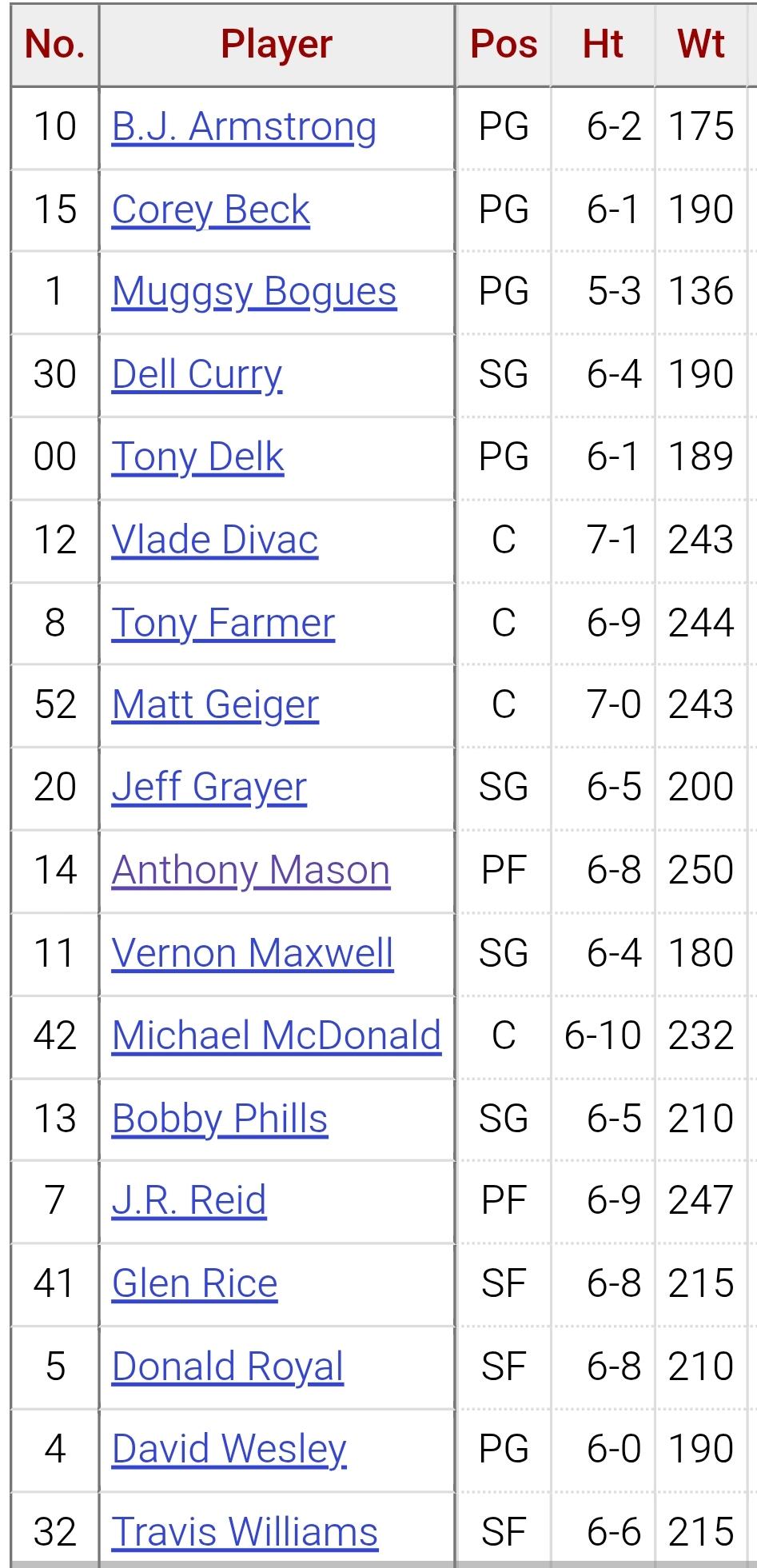View Matt Geiger's profile
The image size is (757, 1568).
tap(215, 705)
